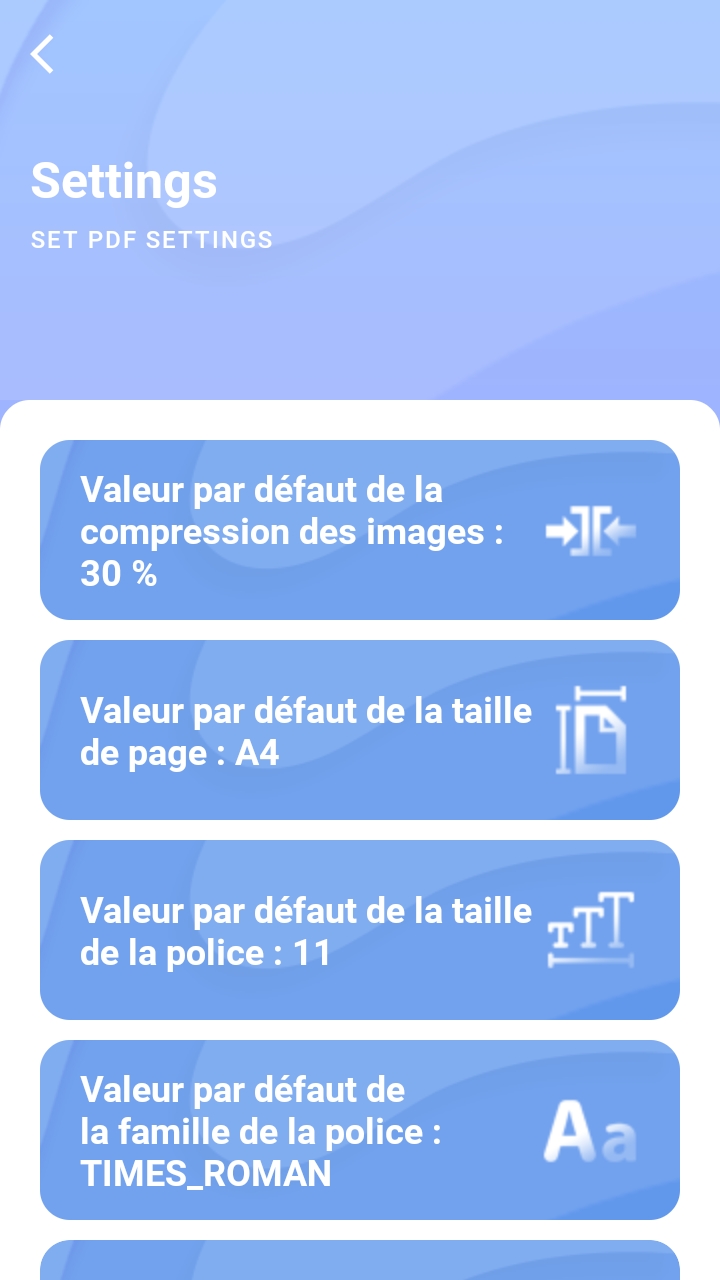Viewport: 720px width, 1280px height.
Task: Open the default image compression setting
Action: tap(360, 530)
